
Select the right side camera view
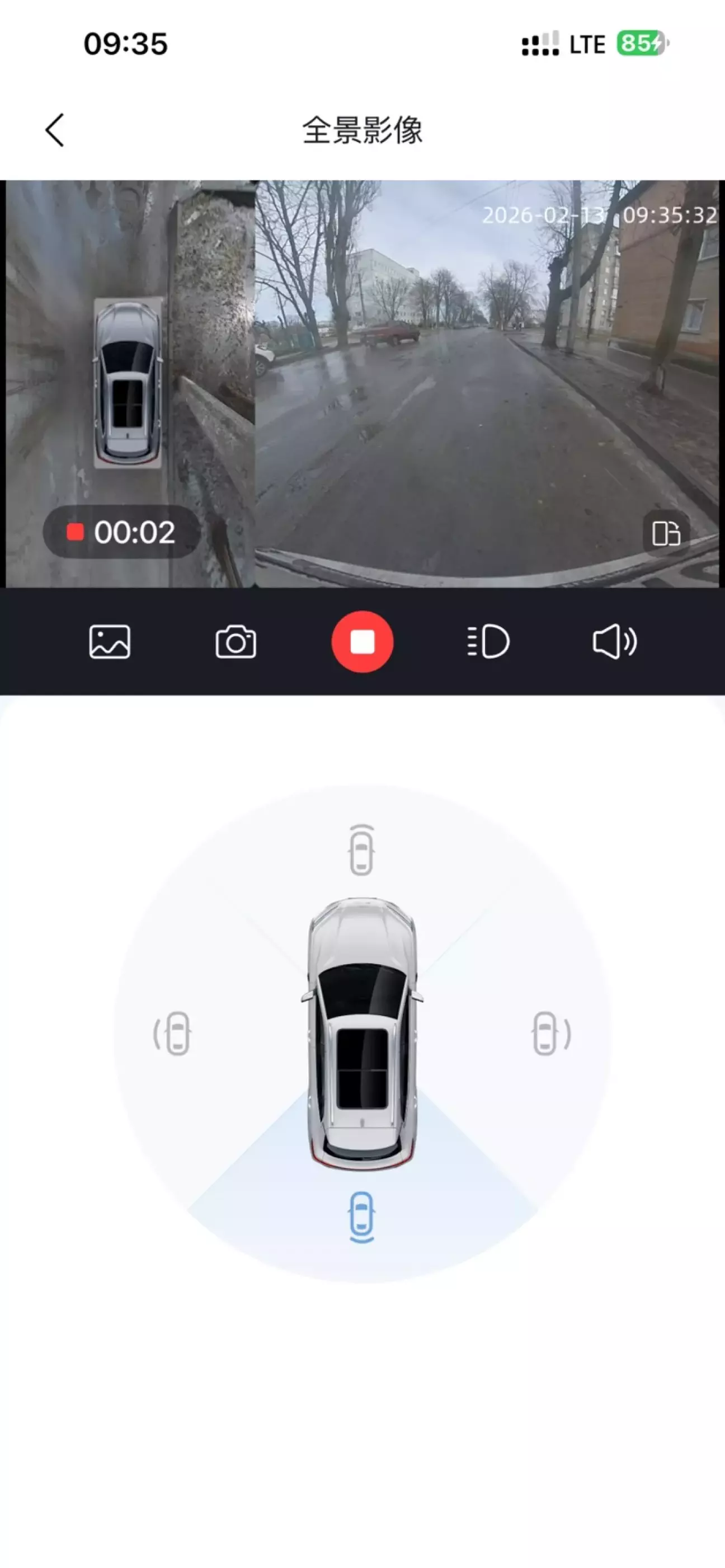tap(550, 1034)
